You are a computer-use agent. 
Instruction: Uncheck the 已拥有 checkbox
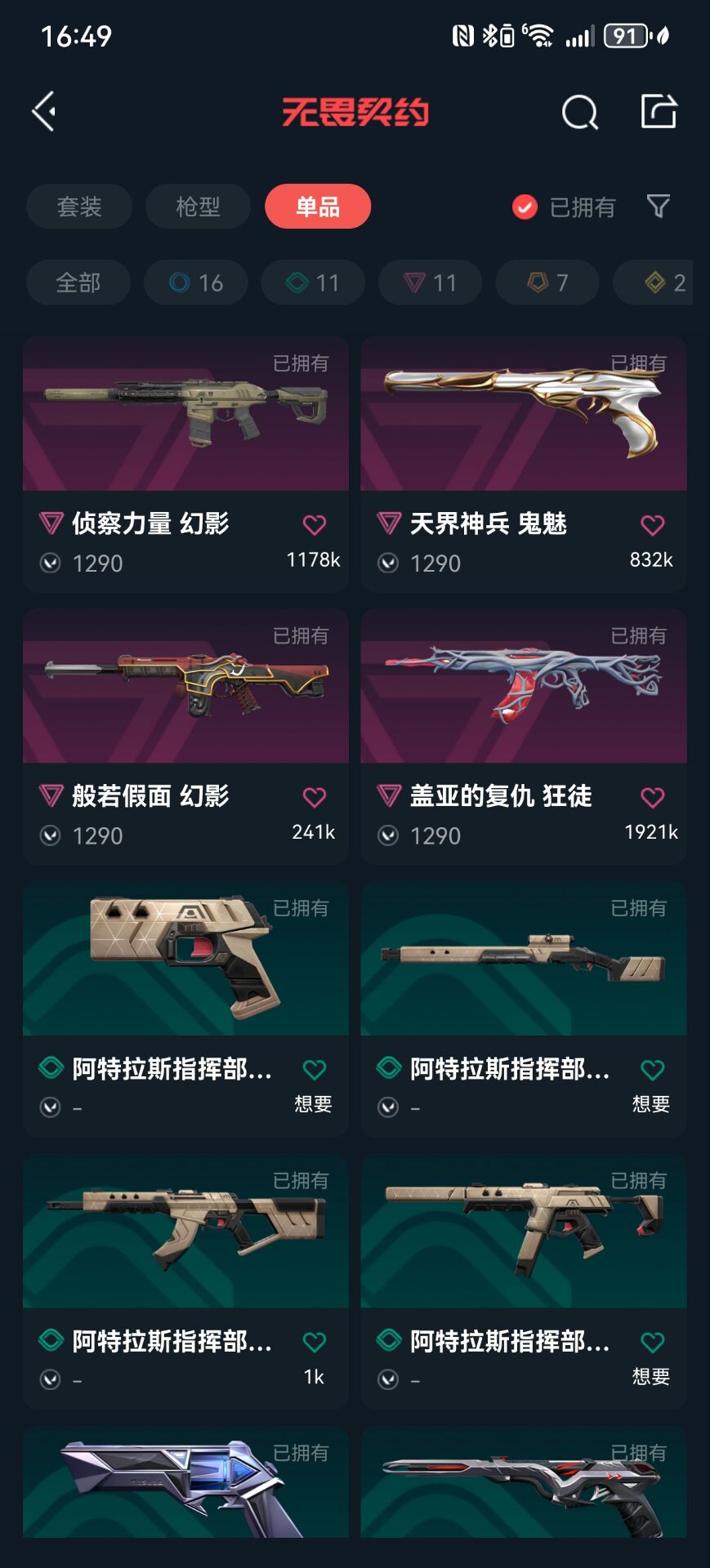525,207
